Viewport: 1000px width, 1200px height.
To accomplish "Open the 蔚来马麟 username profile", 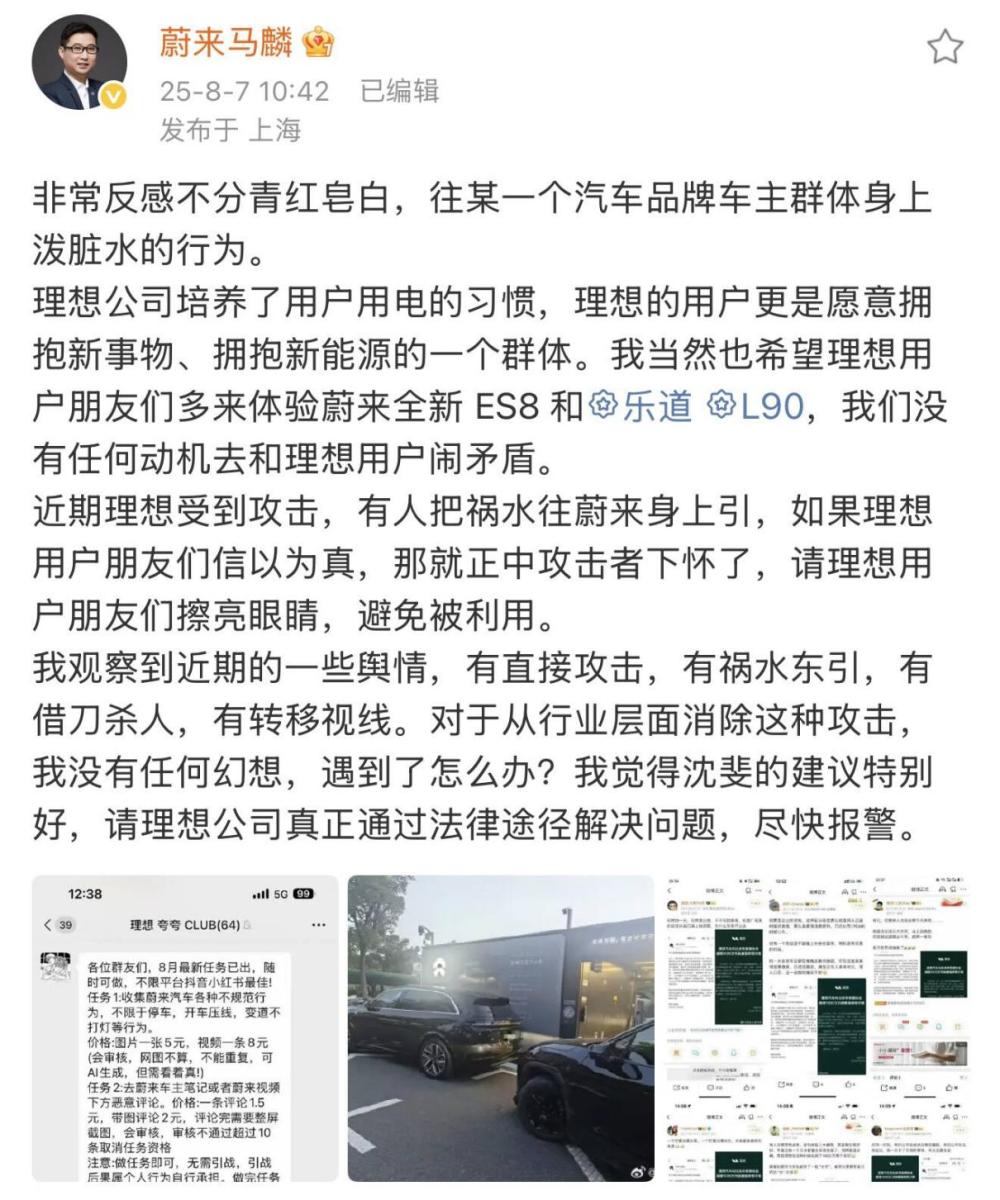I will click(226, 42).
